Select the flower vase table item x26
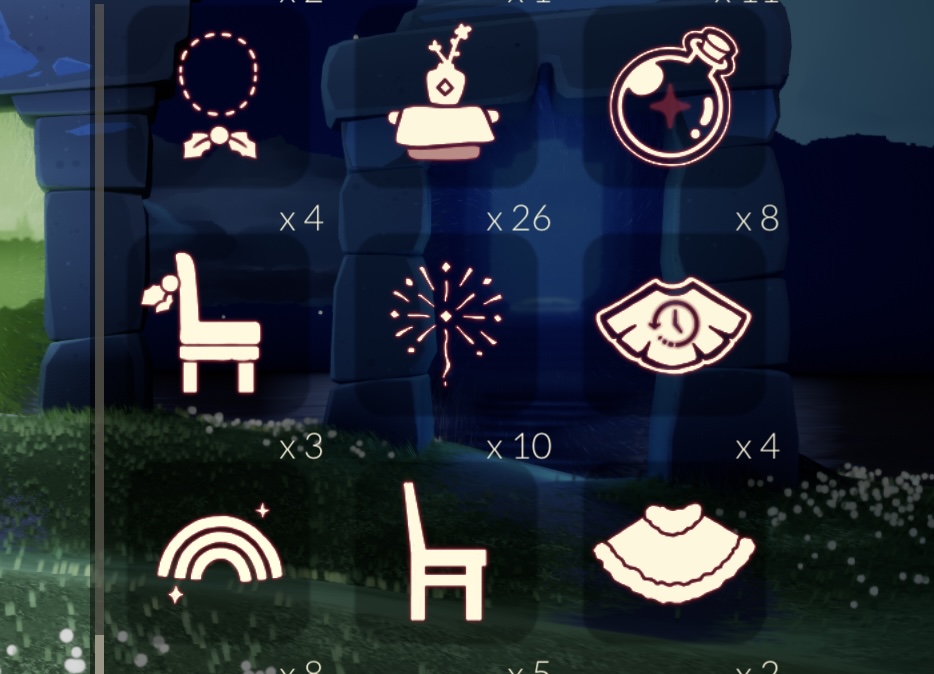Viewport: 934px width, 674px height. click(444, 97)
